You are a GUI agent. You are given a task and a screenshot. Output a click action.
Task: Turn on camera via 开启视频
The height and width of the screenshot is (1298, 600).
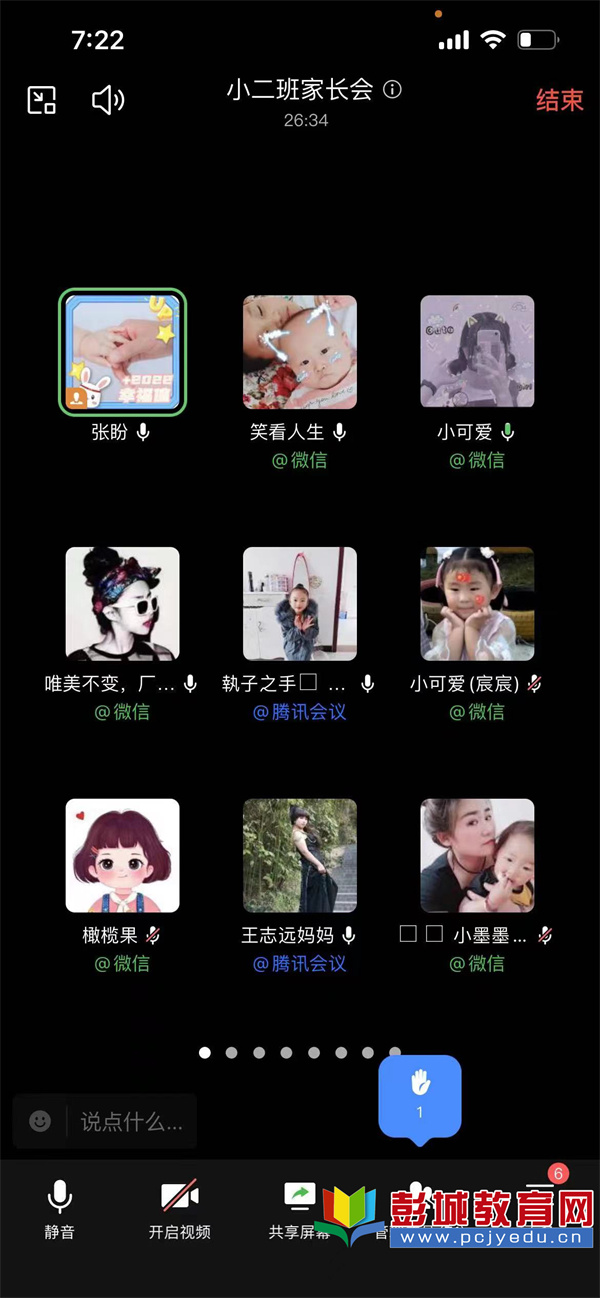tap(180, 1208)
